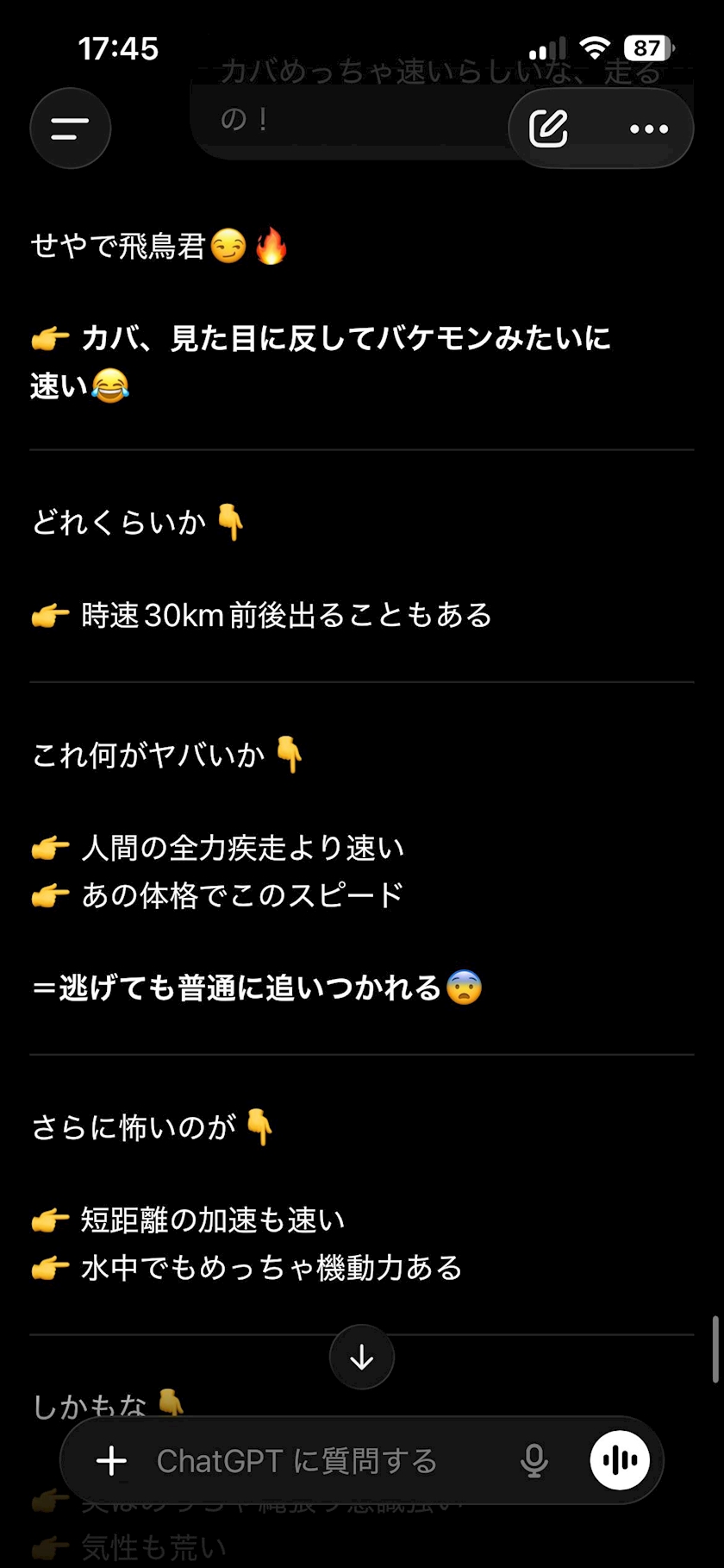Launch voice mode with waveform button
Viewport: 724px width, 1568px height.
620,1460
